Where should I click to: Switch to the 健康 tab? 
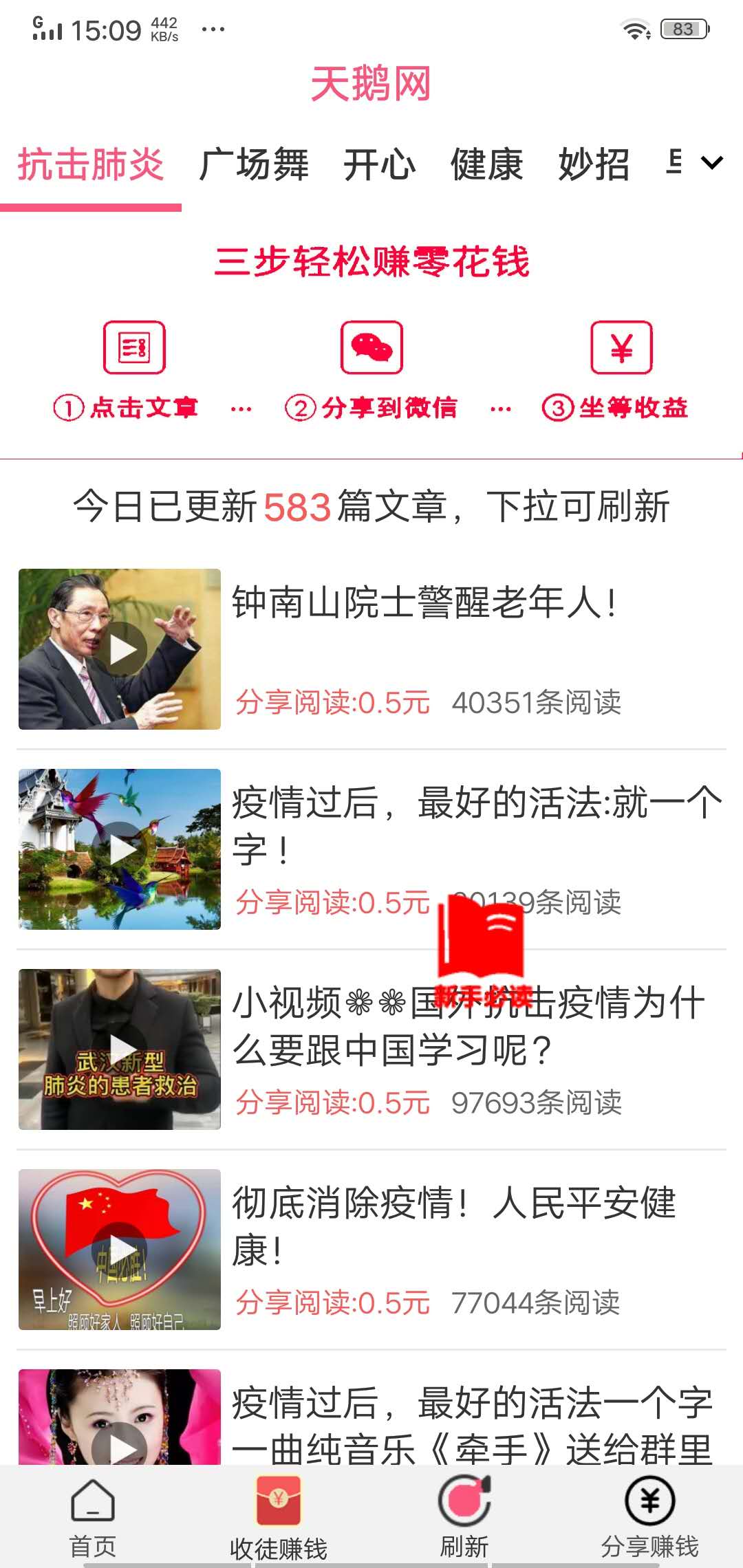(486, 165)
